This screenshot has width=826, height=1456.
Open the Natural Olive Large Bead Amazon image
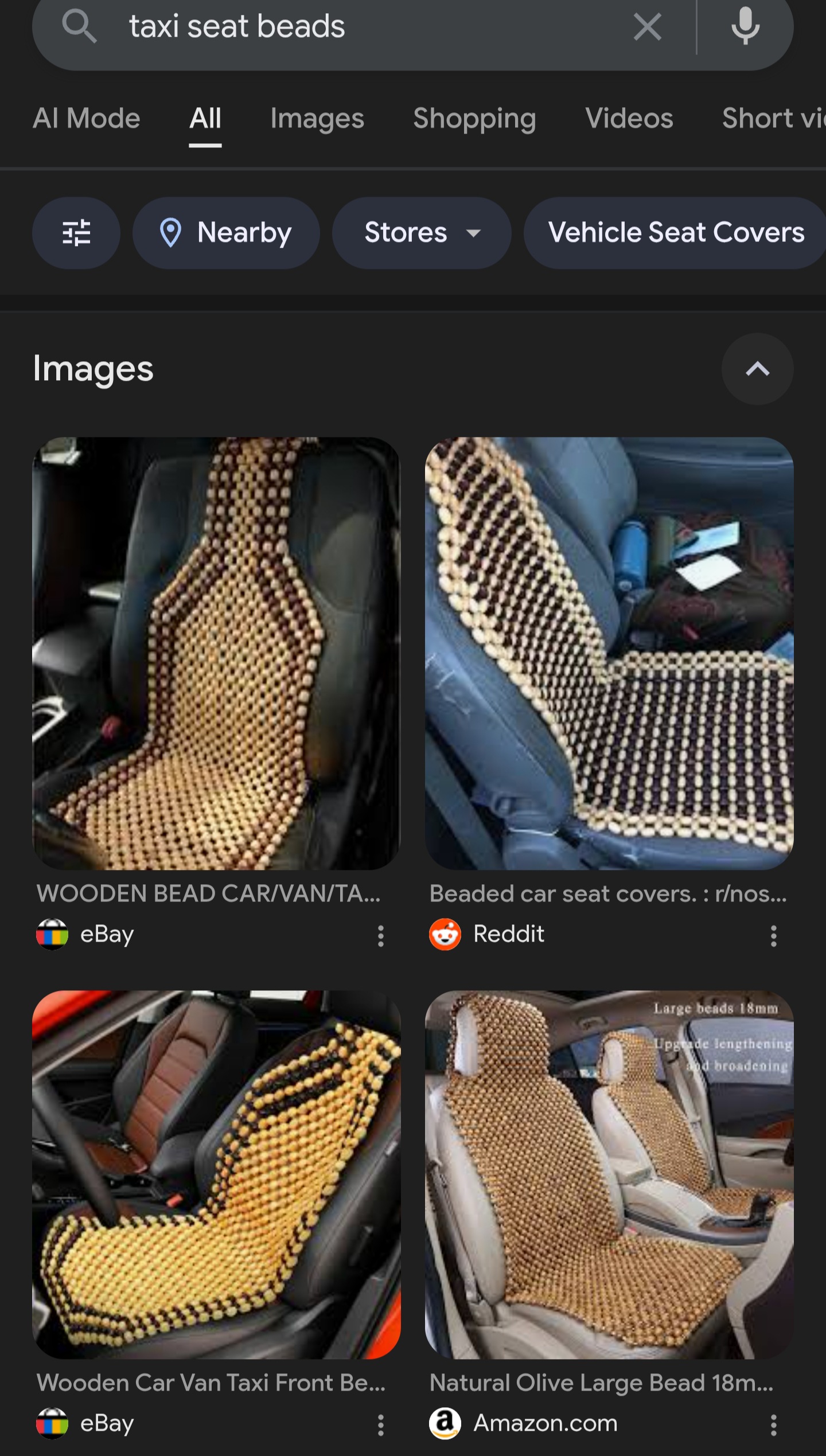(x=609, y=1174)
